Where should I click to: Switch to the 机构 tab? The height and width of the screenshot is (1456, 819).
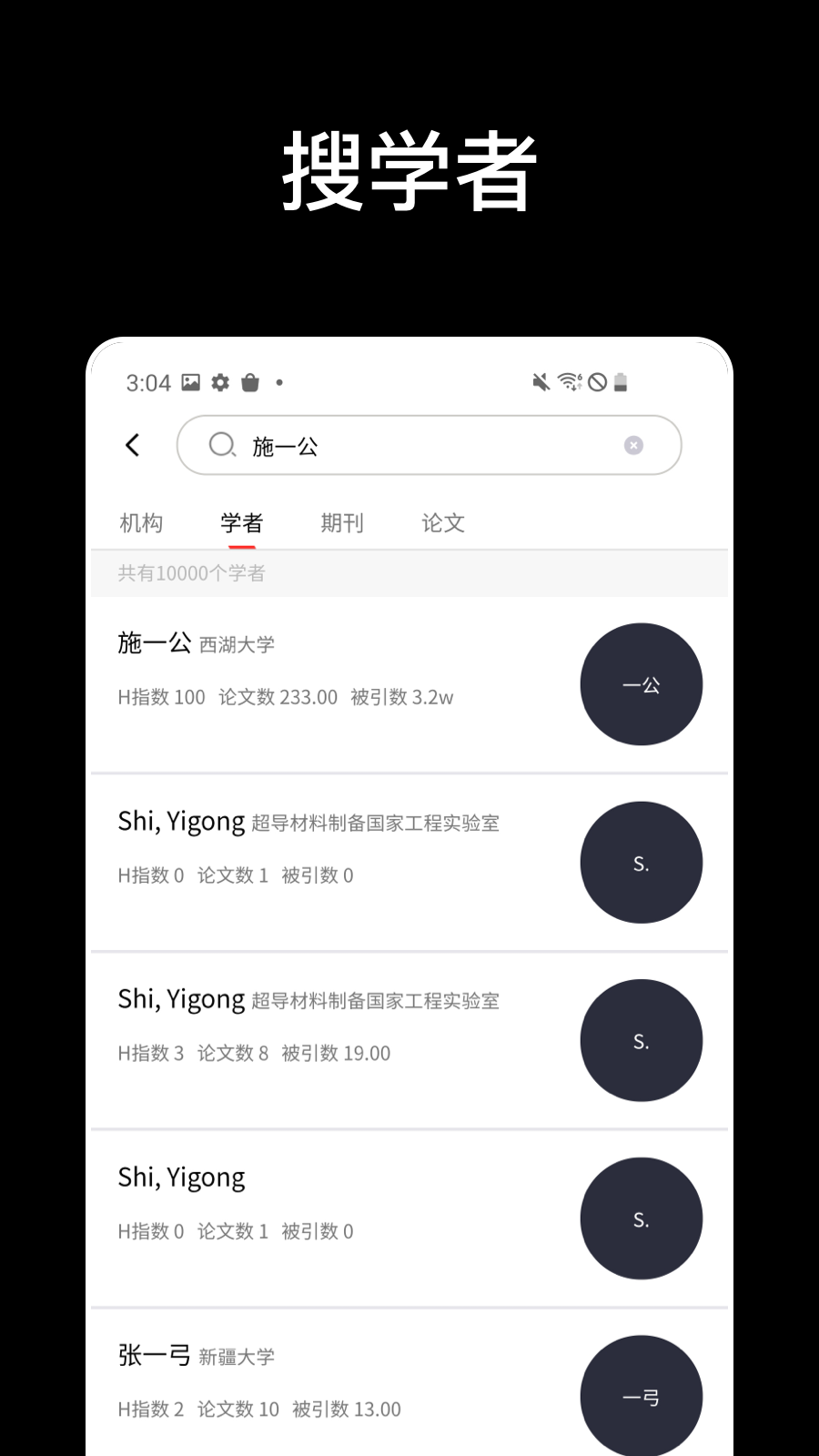[x=142, y=523]
